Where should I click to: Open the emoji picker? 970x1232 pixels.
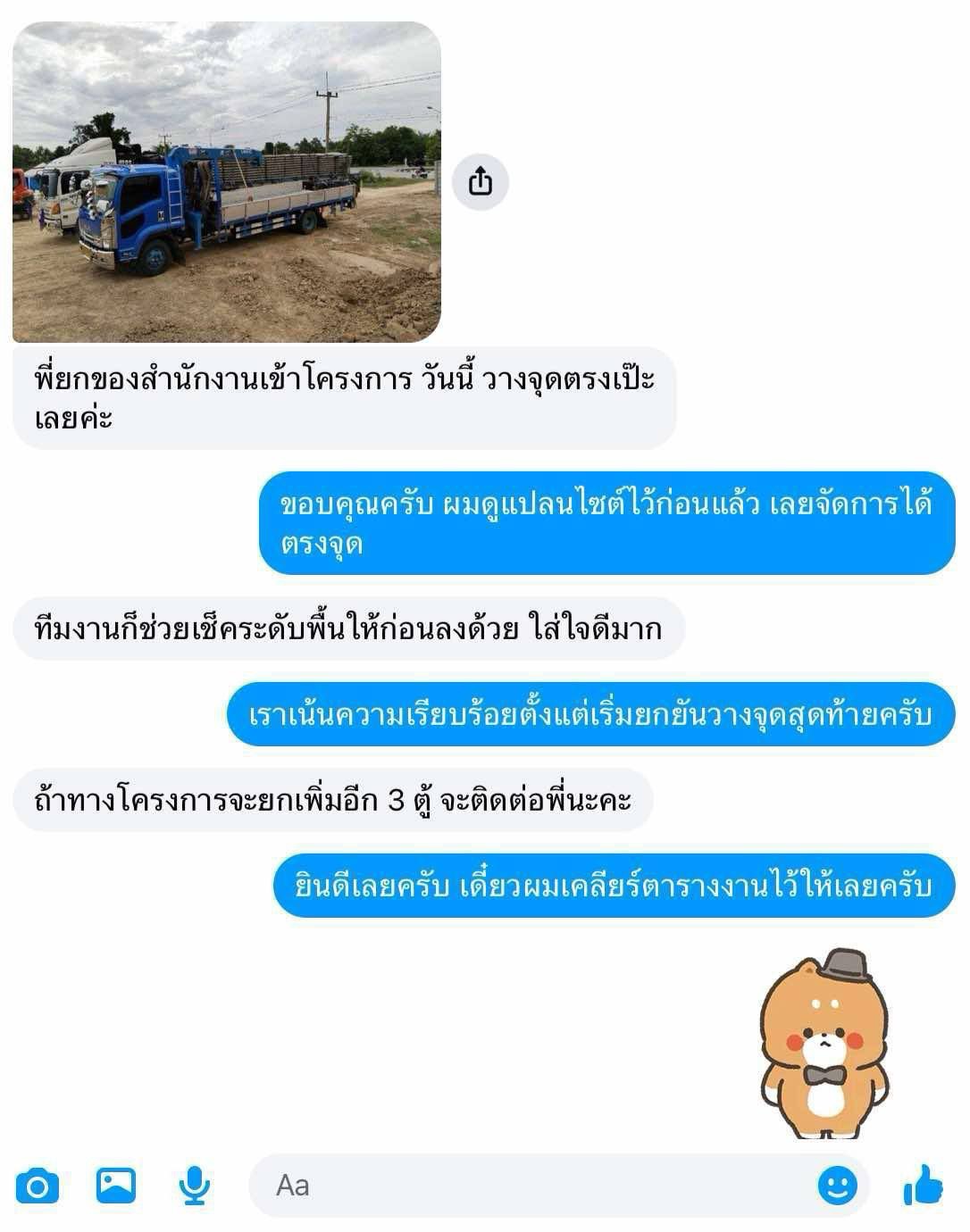point(837,1186)
